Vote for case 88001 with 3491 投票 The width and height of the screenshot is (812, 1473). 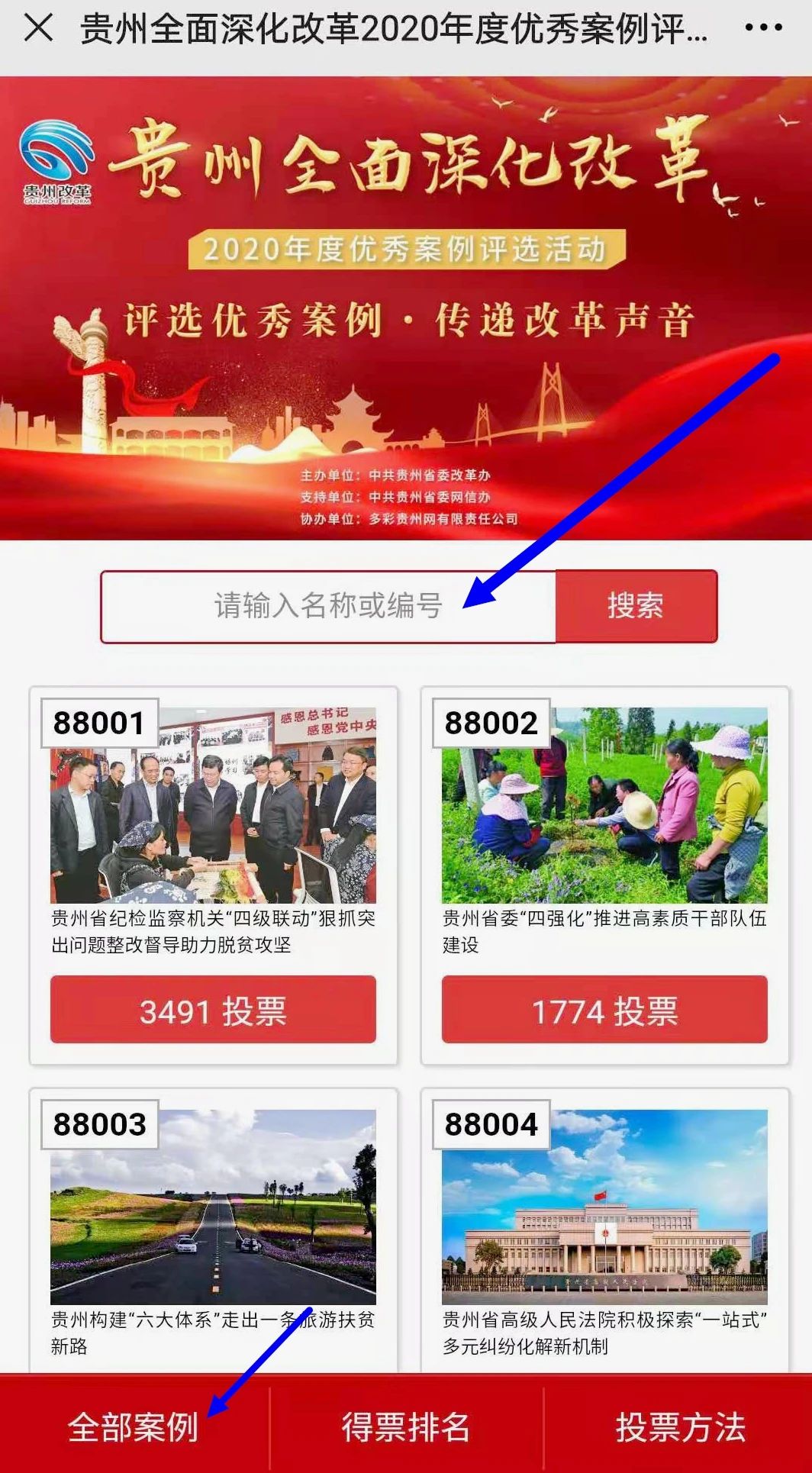pyautogui.click(x=213, y=1010)
